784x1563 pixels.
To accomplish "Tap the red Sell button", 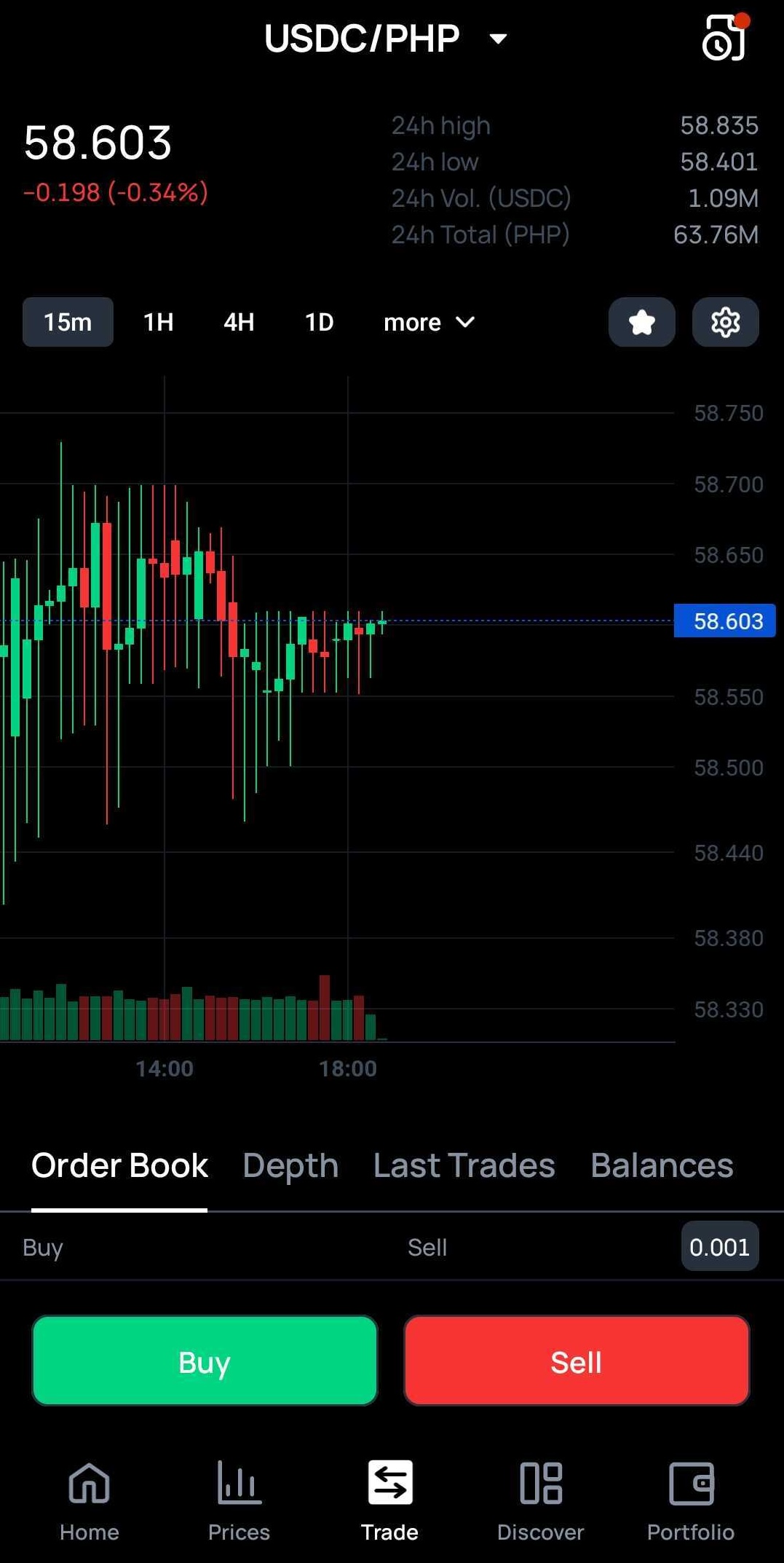I will point(577,1361).
